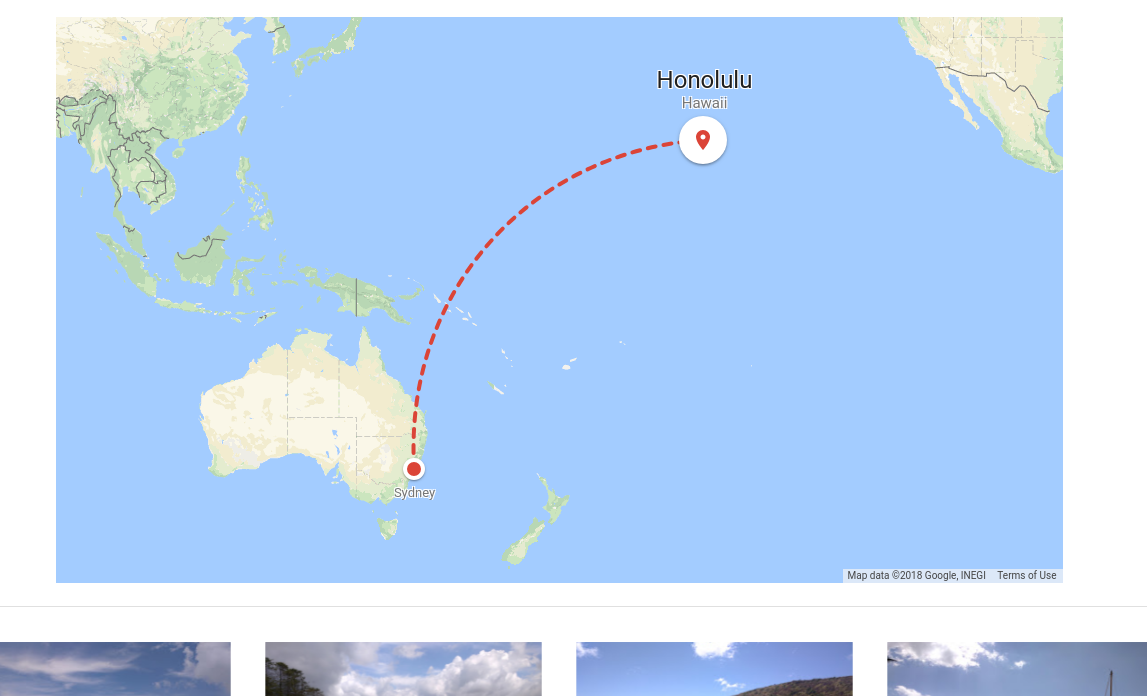Open the third photo showing a hill
Image resolution: width=1147 pixels, height=696 pixels.
click(x=714, y=669)
